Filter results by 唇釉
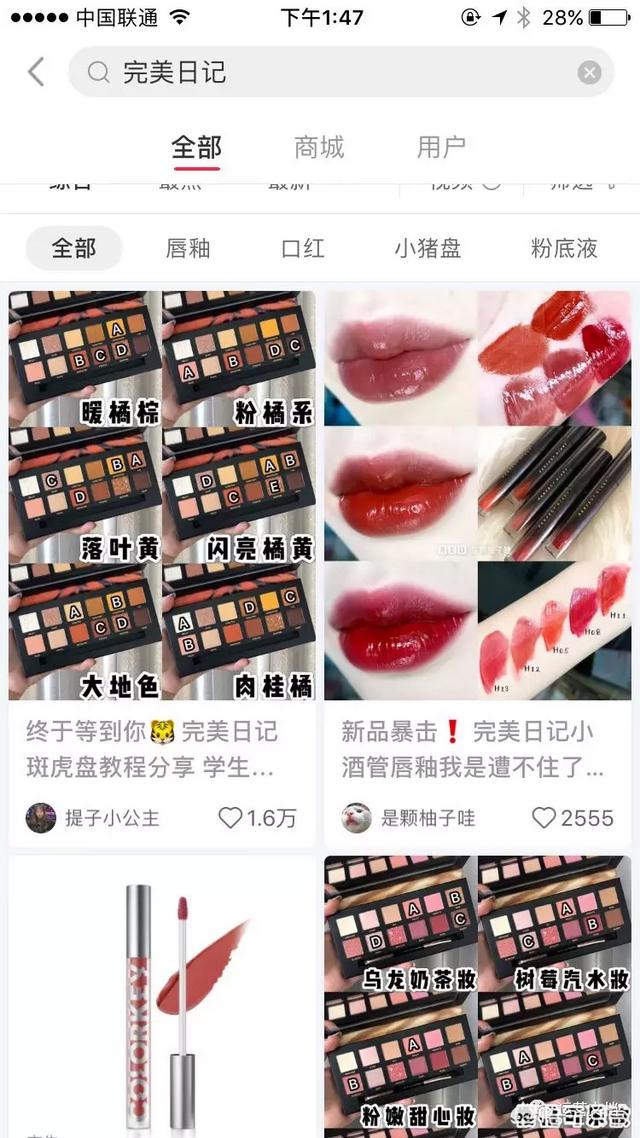Screen dimensions: 640x1138 tap(188, 248)
